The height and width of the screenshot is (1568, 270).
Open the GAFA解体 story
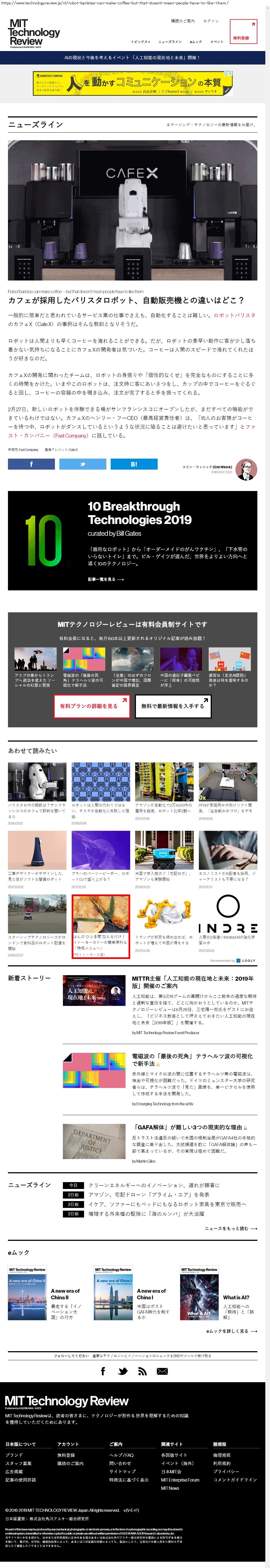click(x=188, y=1127)
